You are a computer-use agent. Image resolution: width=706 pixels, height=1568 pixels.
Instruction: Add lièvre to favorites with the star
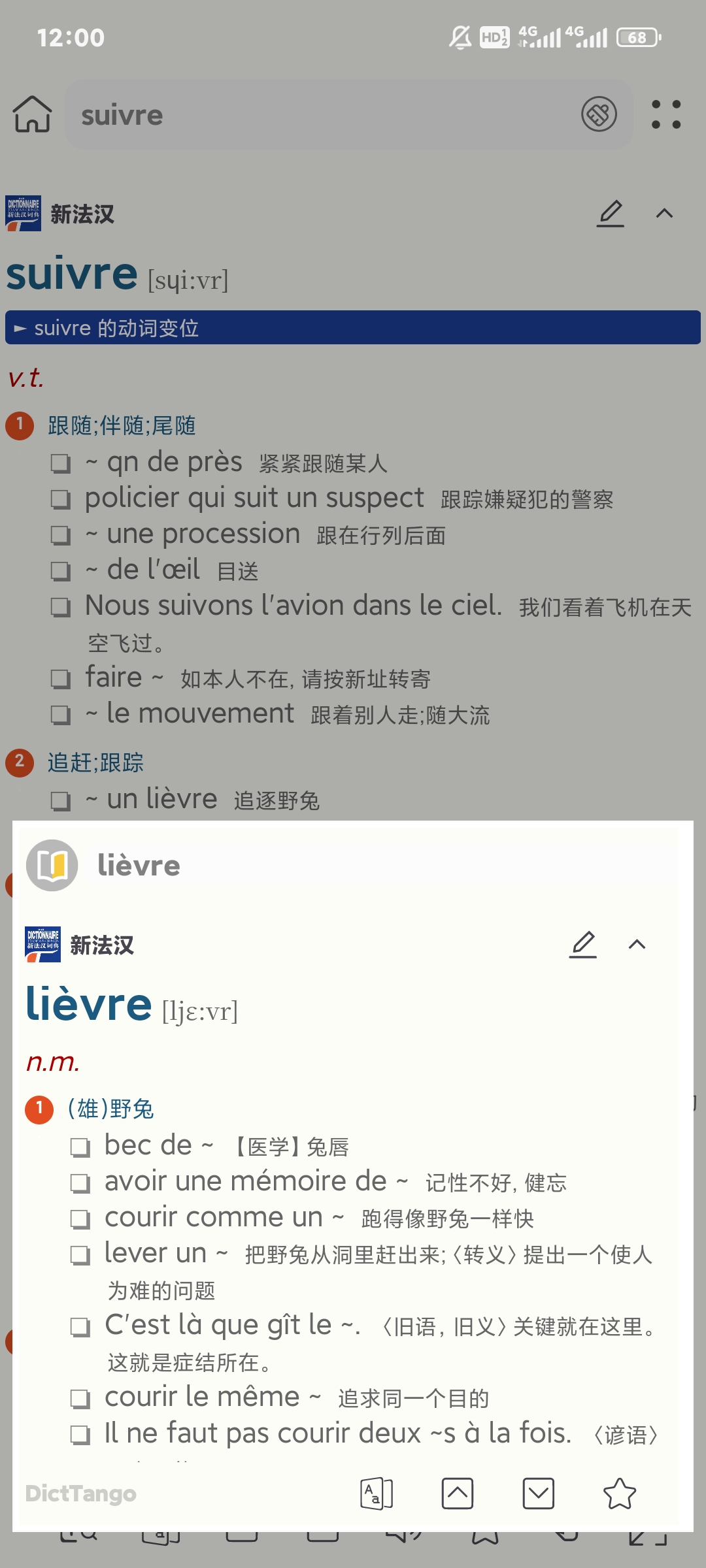tap(619, 1494)
